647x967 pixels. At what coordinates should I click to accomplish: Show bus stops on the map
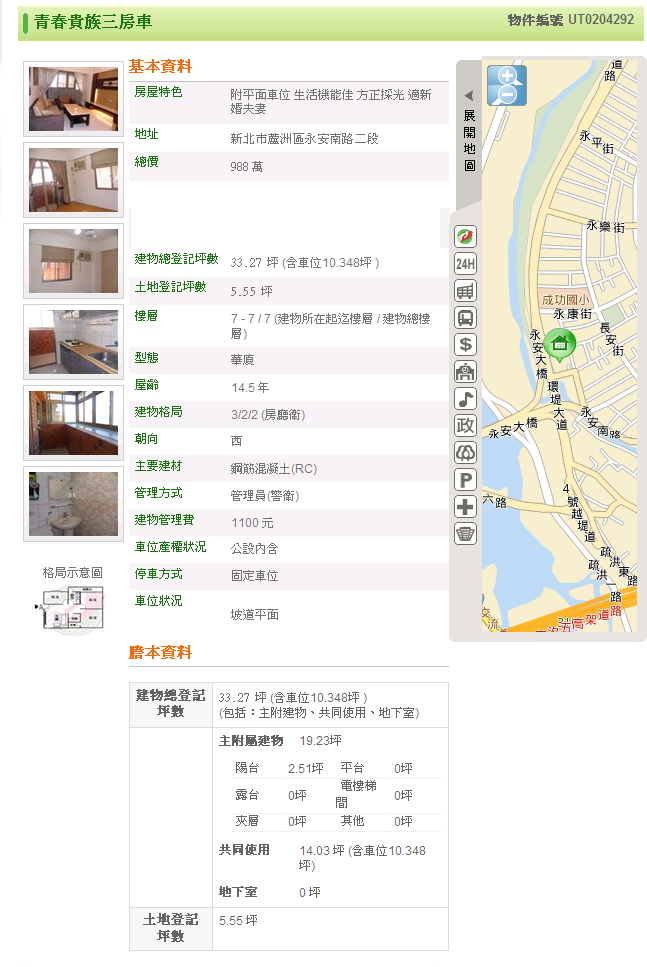[x=465, y=318]
